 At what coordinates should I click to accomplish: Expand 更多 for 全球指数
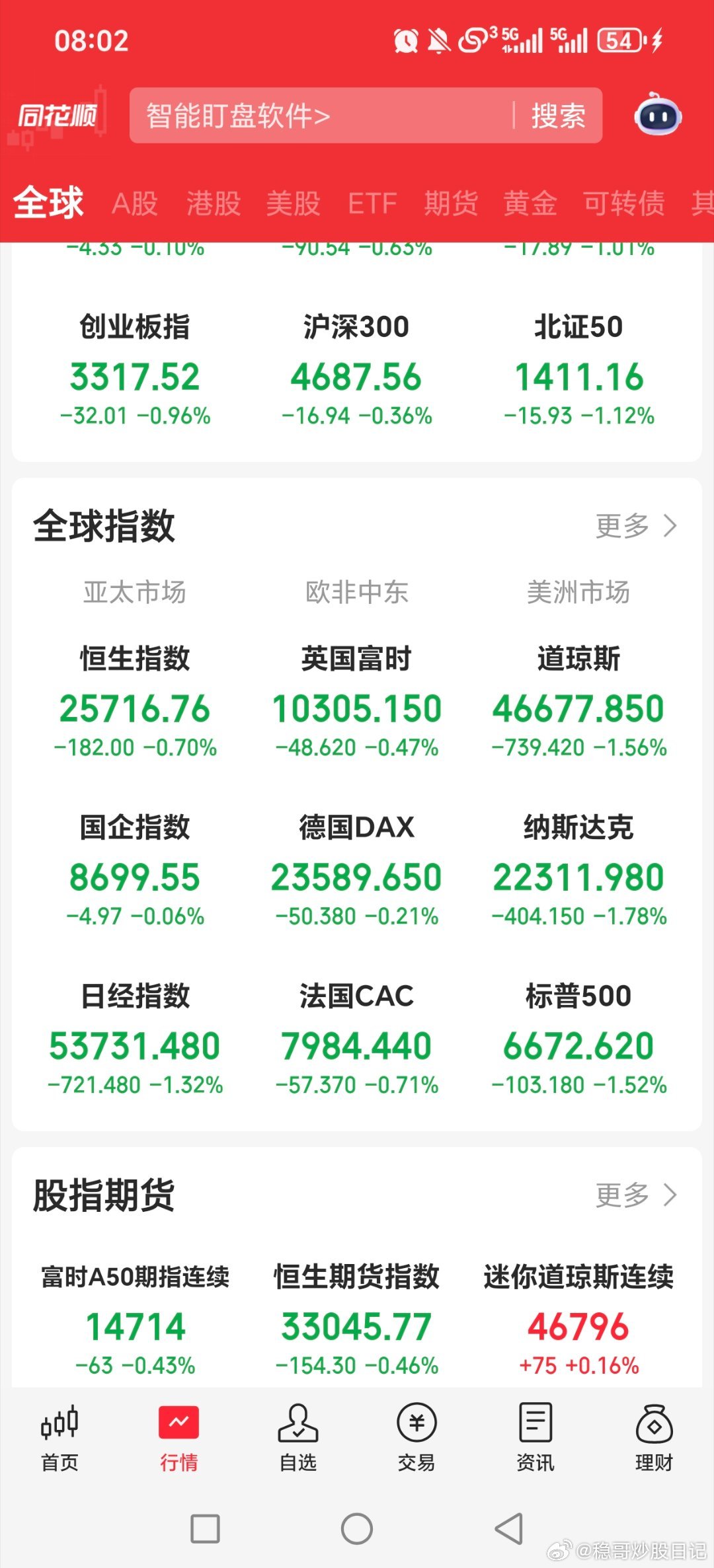click(637, 525)
